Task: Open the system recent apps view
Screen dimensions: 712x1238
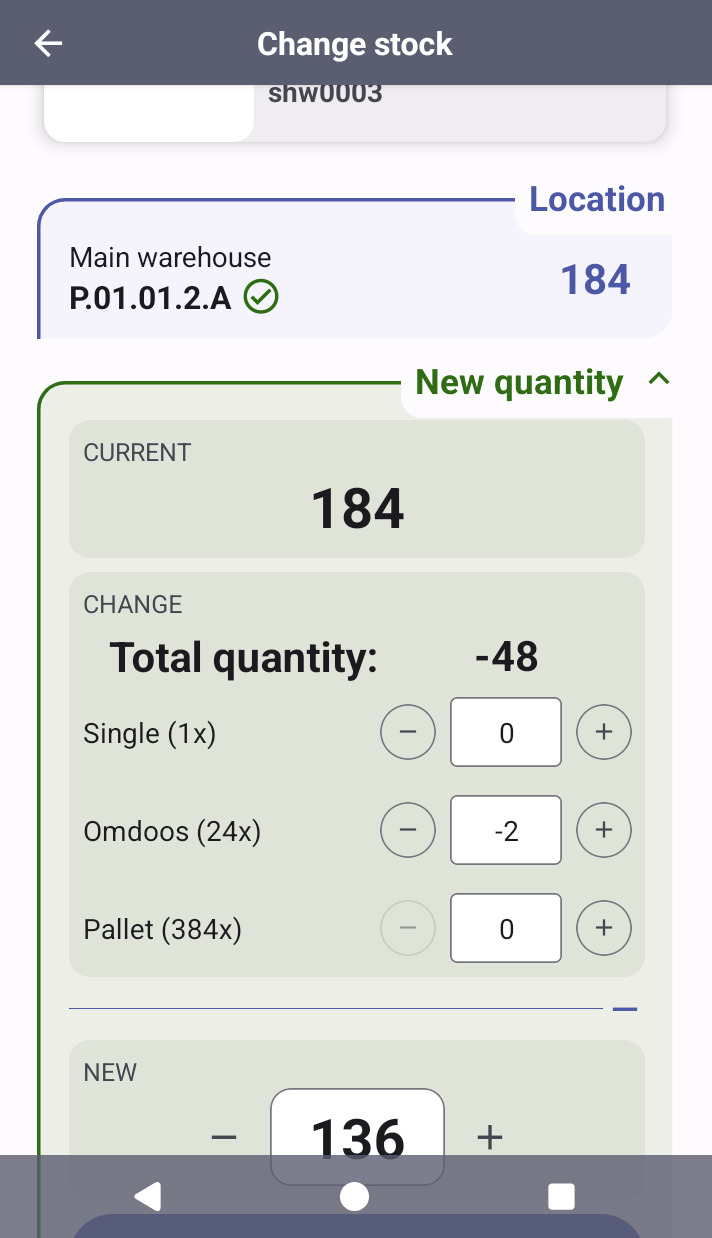Action: click(562, 1196)
